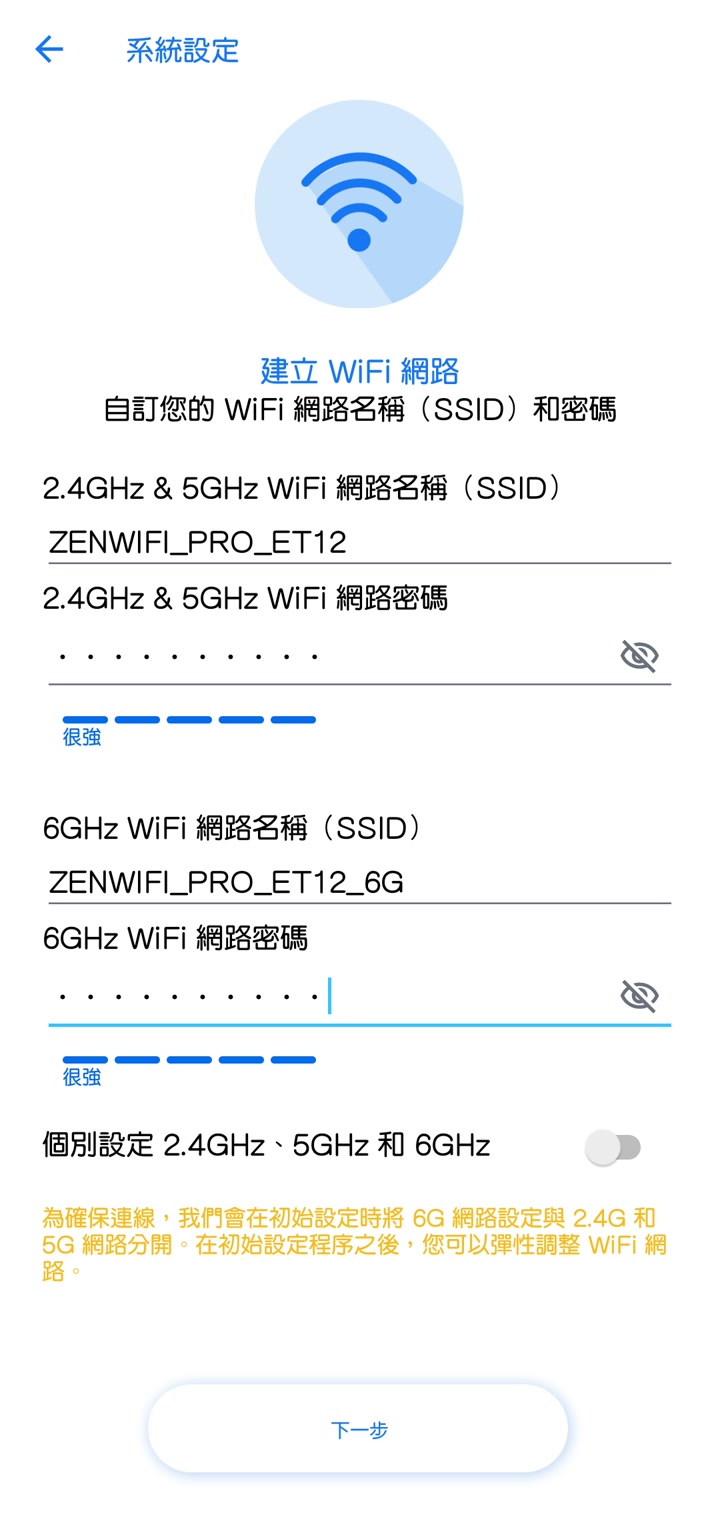This screenshot has height=1521, width=720.
Task: Click inside the 6GHz password field
Action: pos(300,995)
